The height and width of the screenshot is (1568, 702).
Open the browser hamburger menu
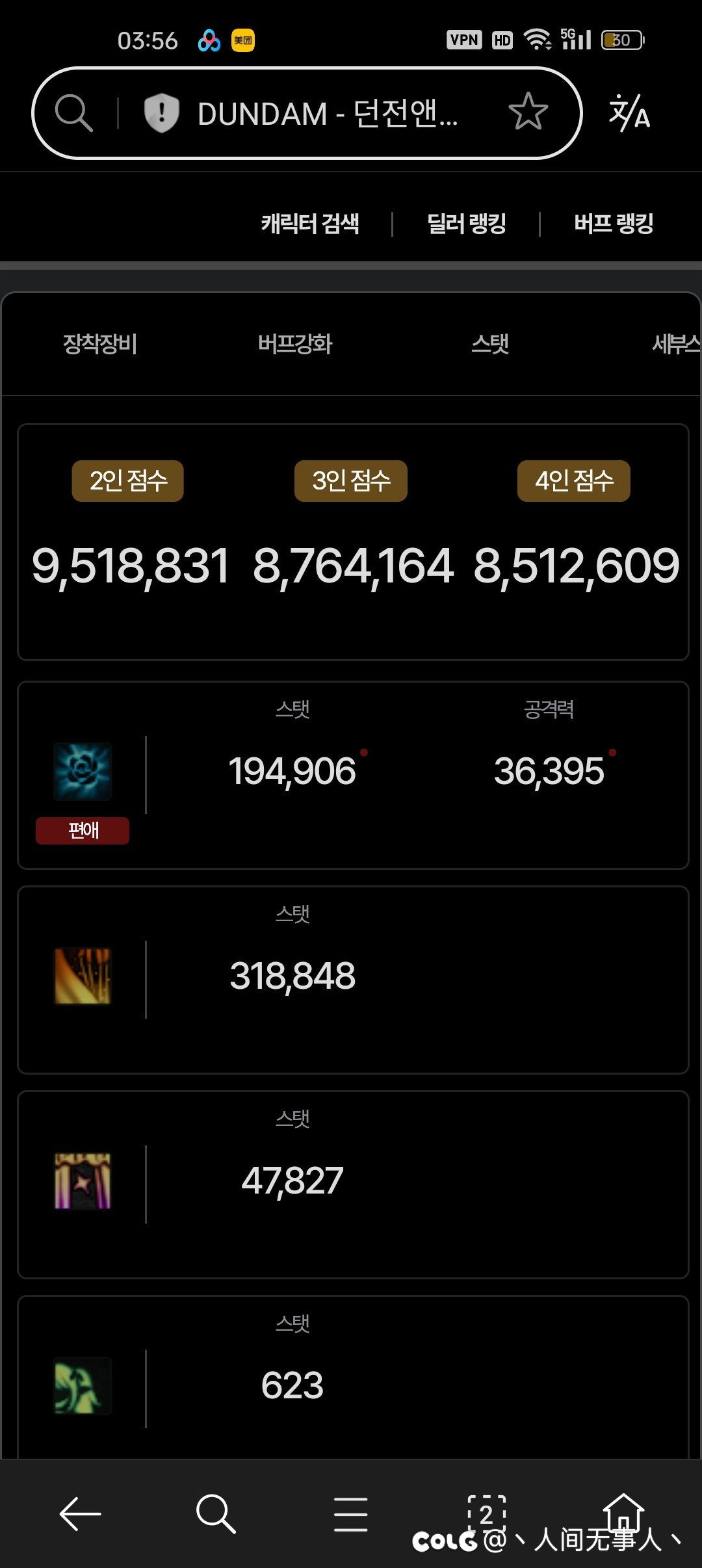tap(350, 1514)
